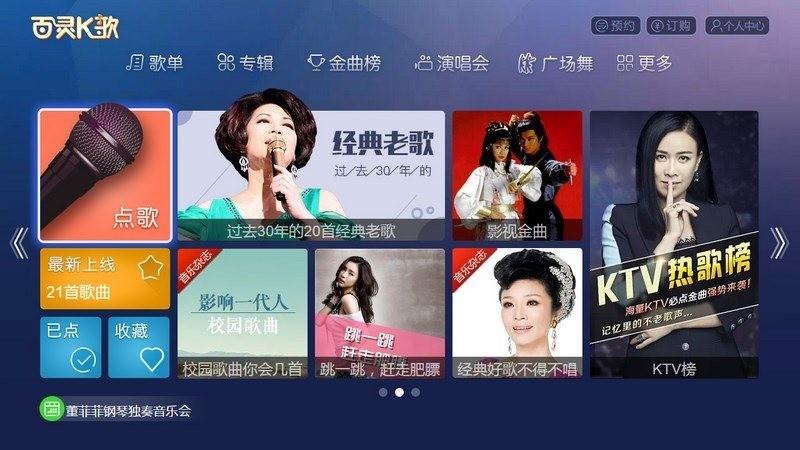Open the 收藏 favorites tile
800x450 pixels.
tap(139, 346)
